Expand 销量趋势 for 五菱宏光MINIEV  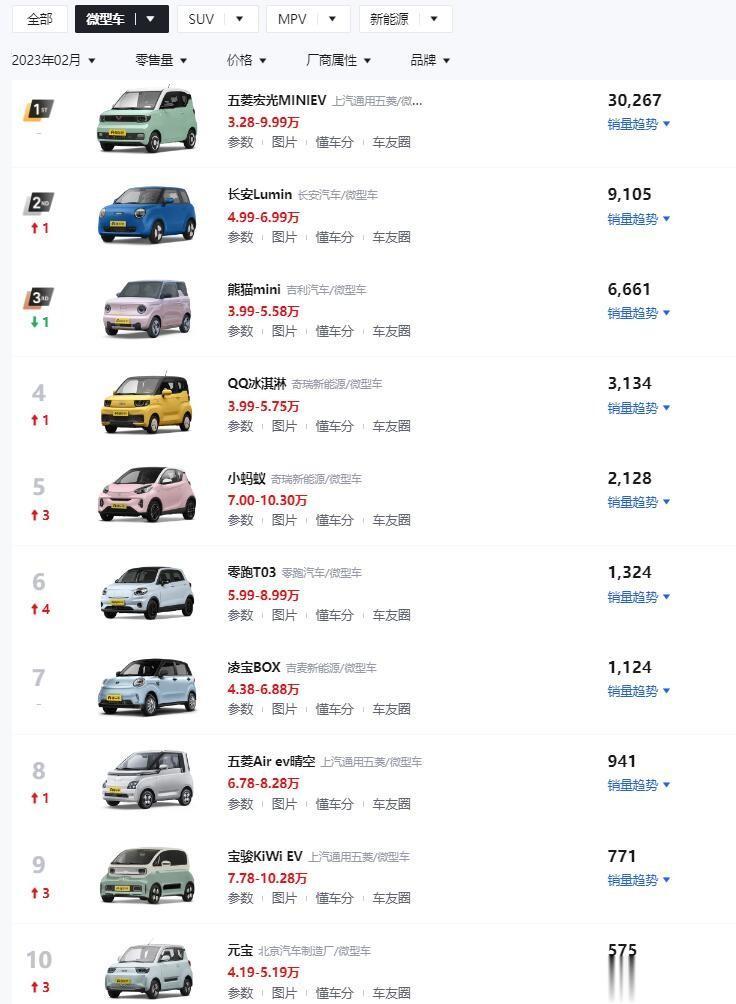(x=638, y=124)
